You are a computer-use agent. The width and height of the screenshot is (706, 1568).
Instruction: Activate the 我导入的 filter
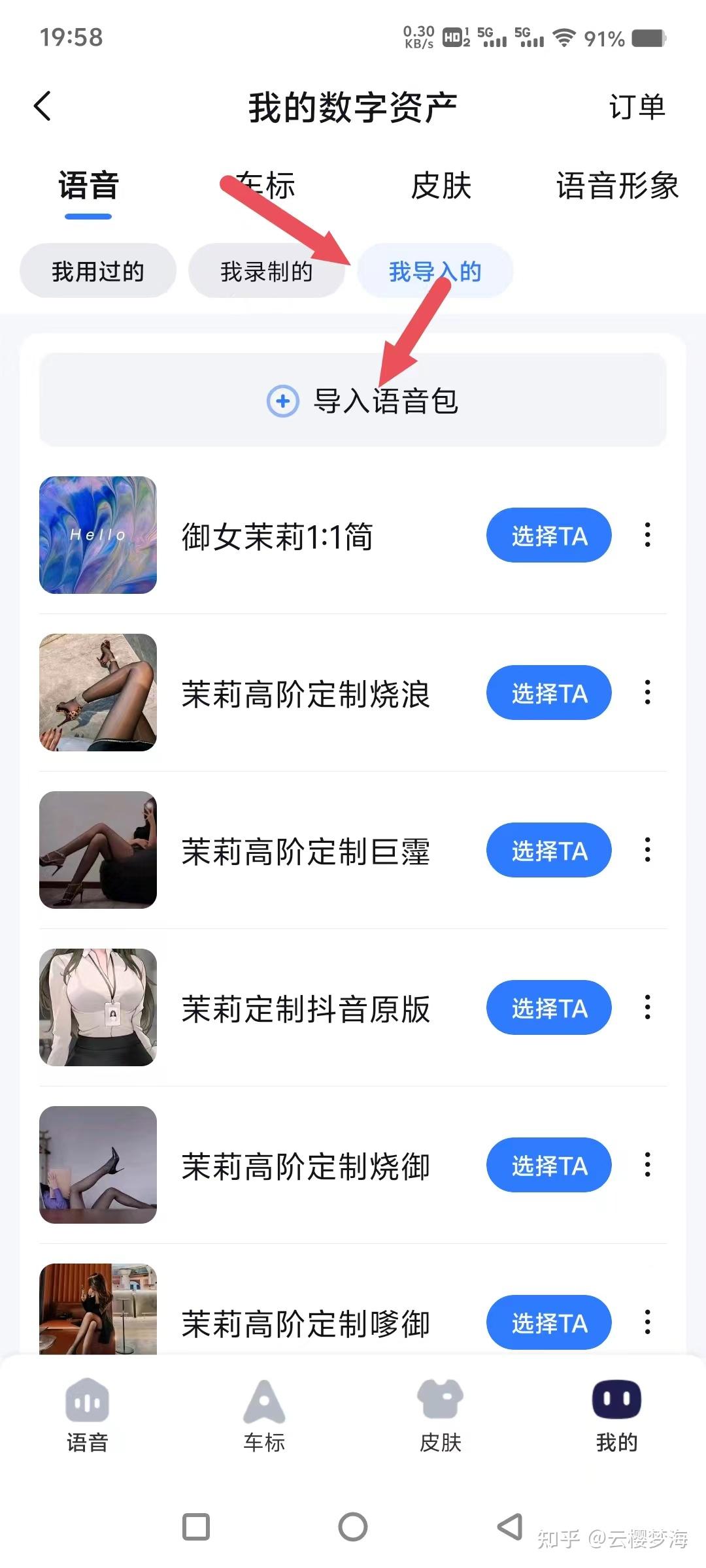click(435, 270)
